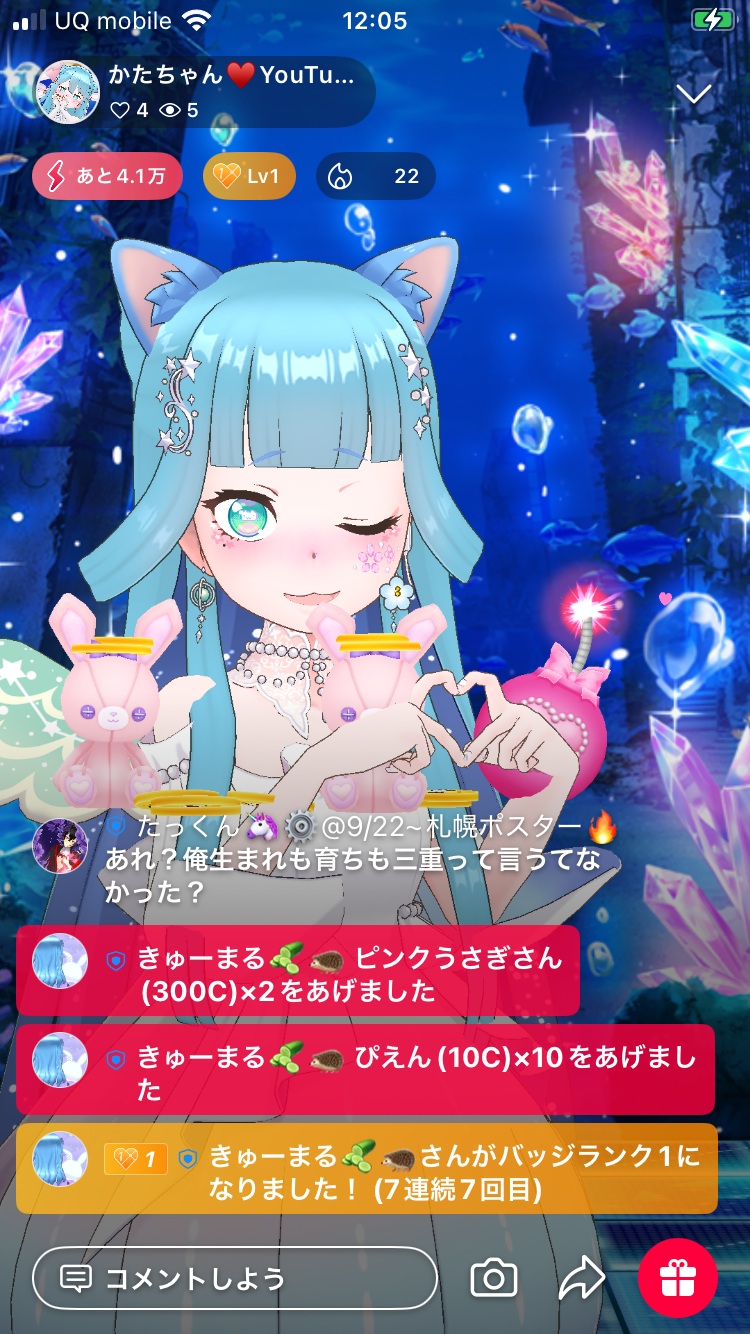Open the Lv1 badge chip
The width and height of the screenshot is (750, 1334).
click(249, 177)
